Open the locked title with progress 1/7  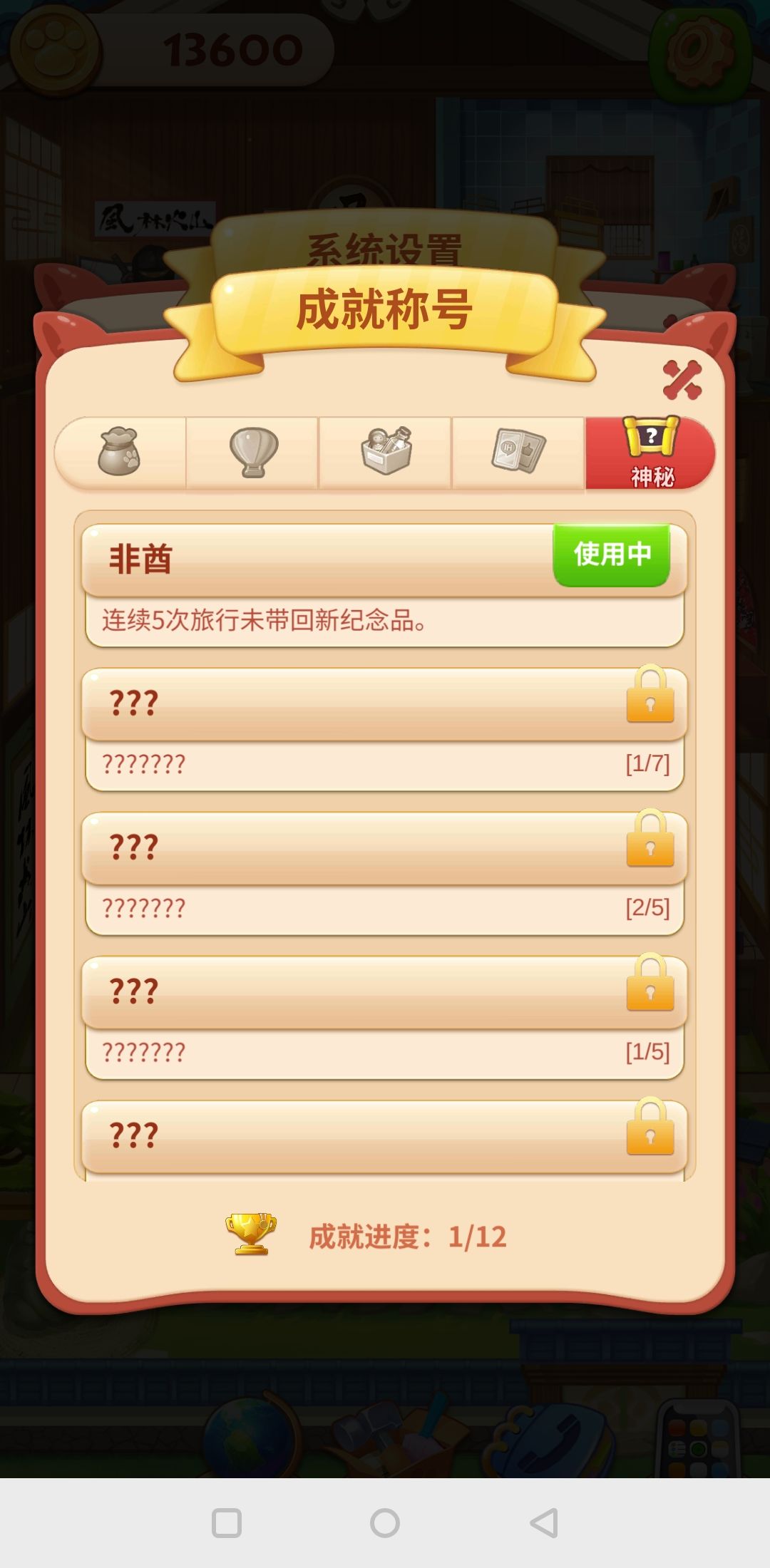(385, 730)
